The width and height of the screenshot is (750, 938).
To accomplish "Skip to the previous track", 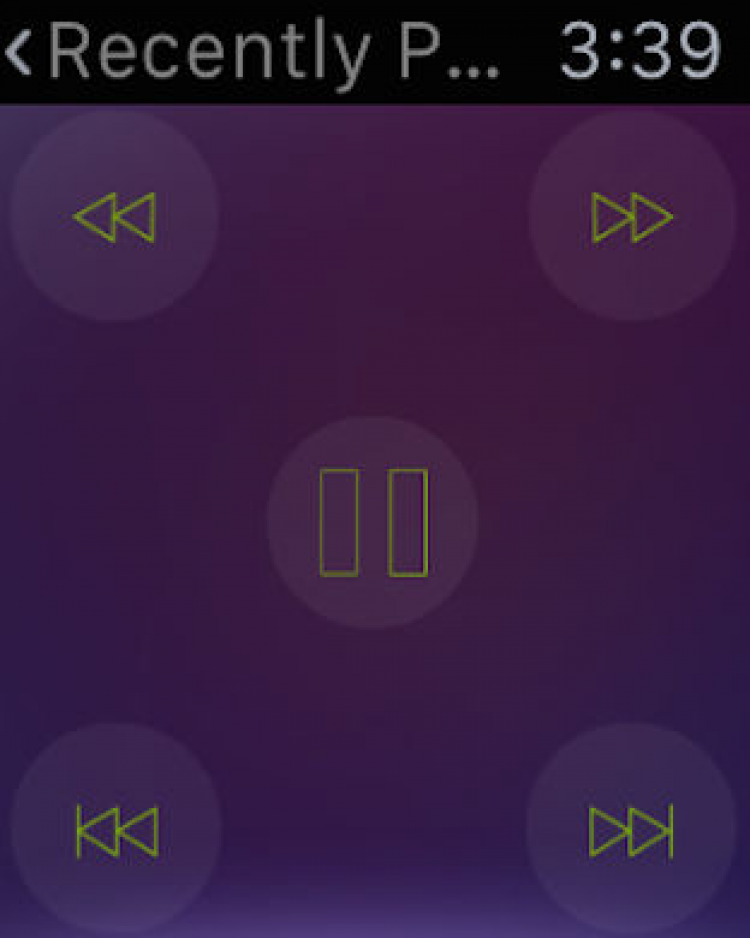I will pyautogui.click(x=117, y=831).
